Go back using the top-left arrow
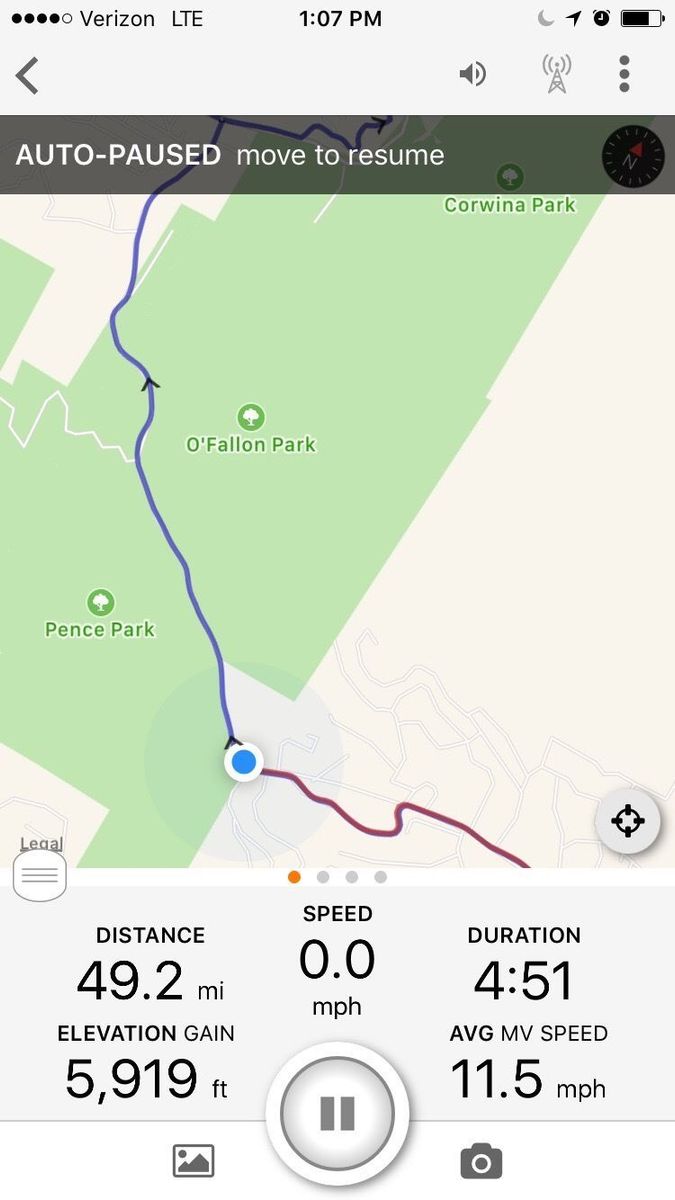The height and width of the screenshot is (1200, 675). (27, 75)
